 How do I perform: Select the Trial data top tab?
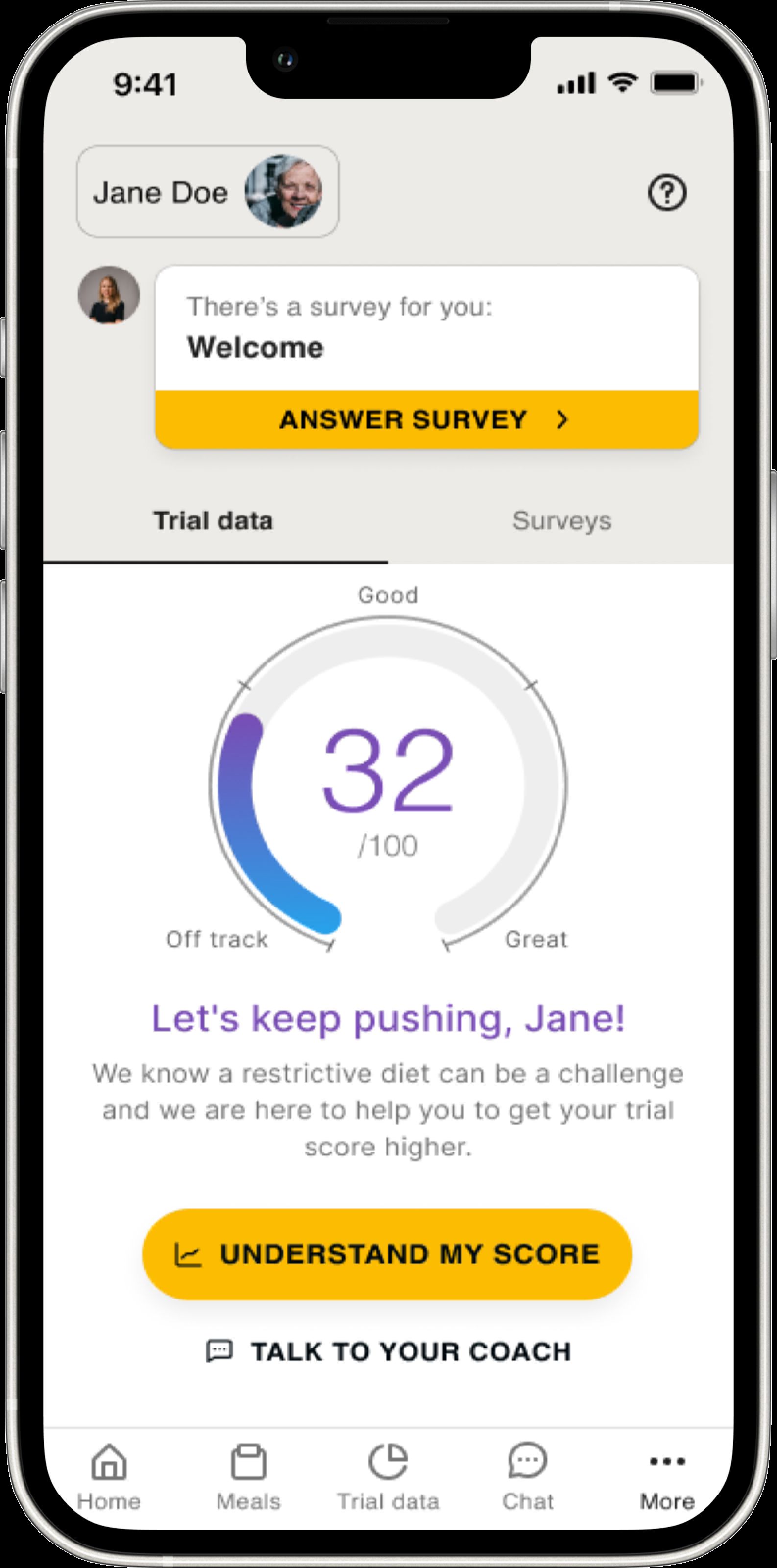pyautogui.click(x=214, y=521)
